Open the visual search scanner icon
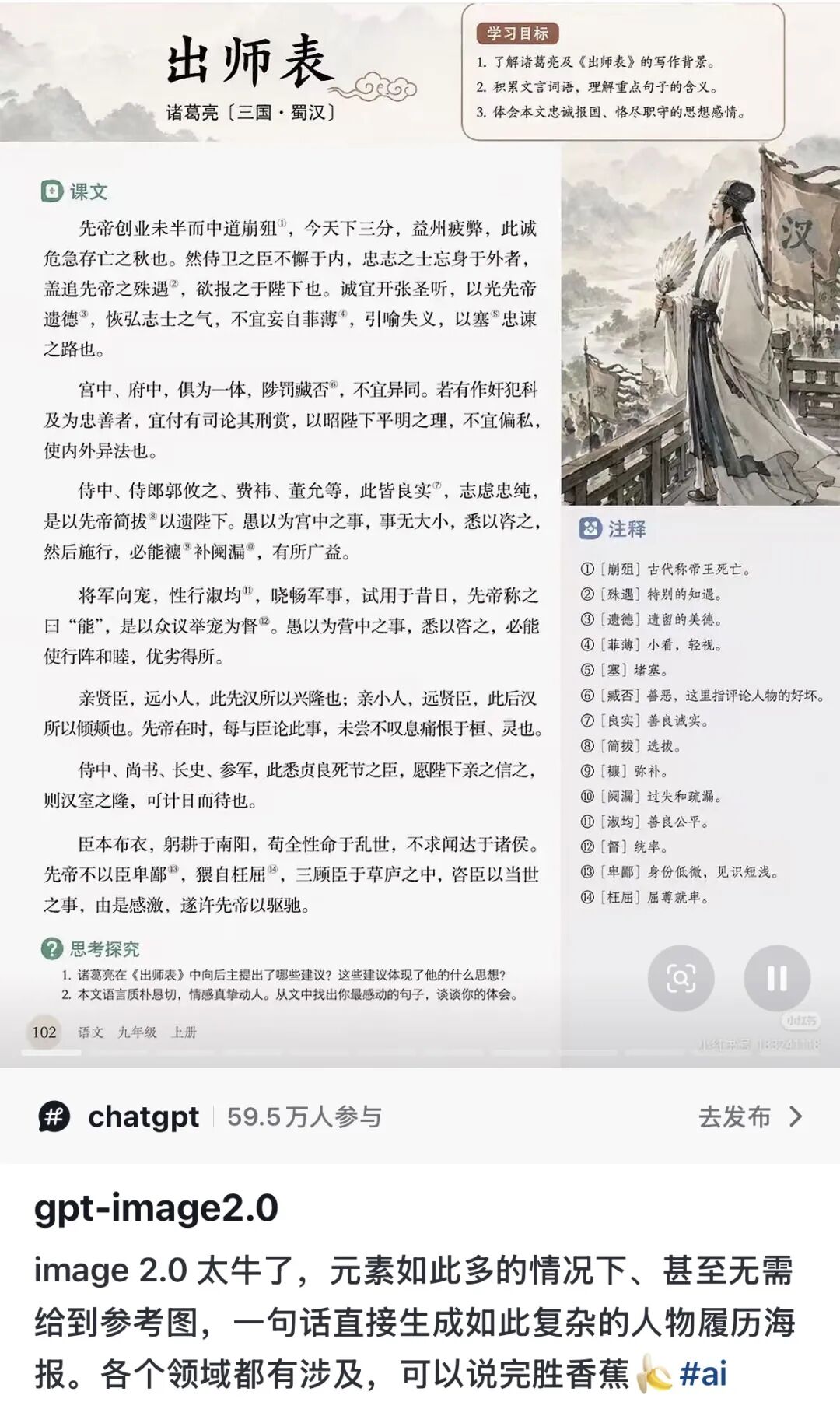Viewport: 840px width, 1402px height. [682, 979]
